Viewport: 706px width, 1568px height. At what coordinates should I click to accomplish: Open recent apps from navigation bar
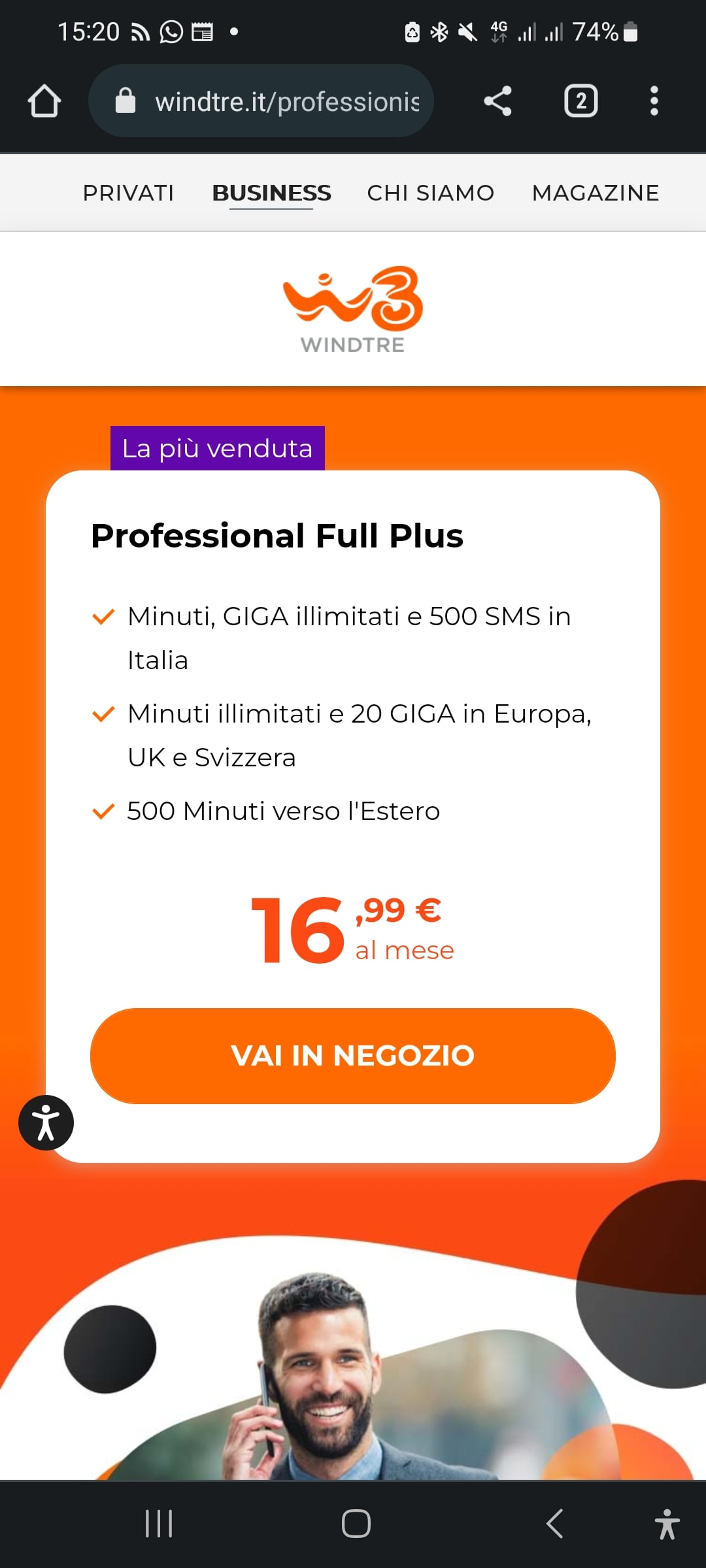coord(158,1524)
